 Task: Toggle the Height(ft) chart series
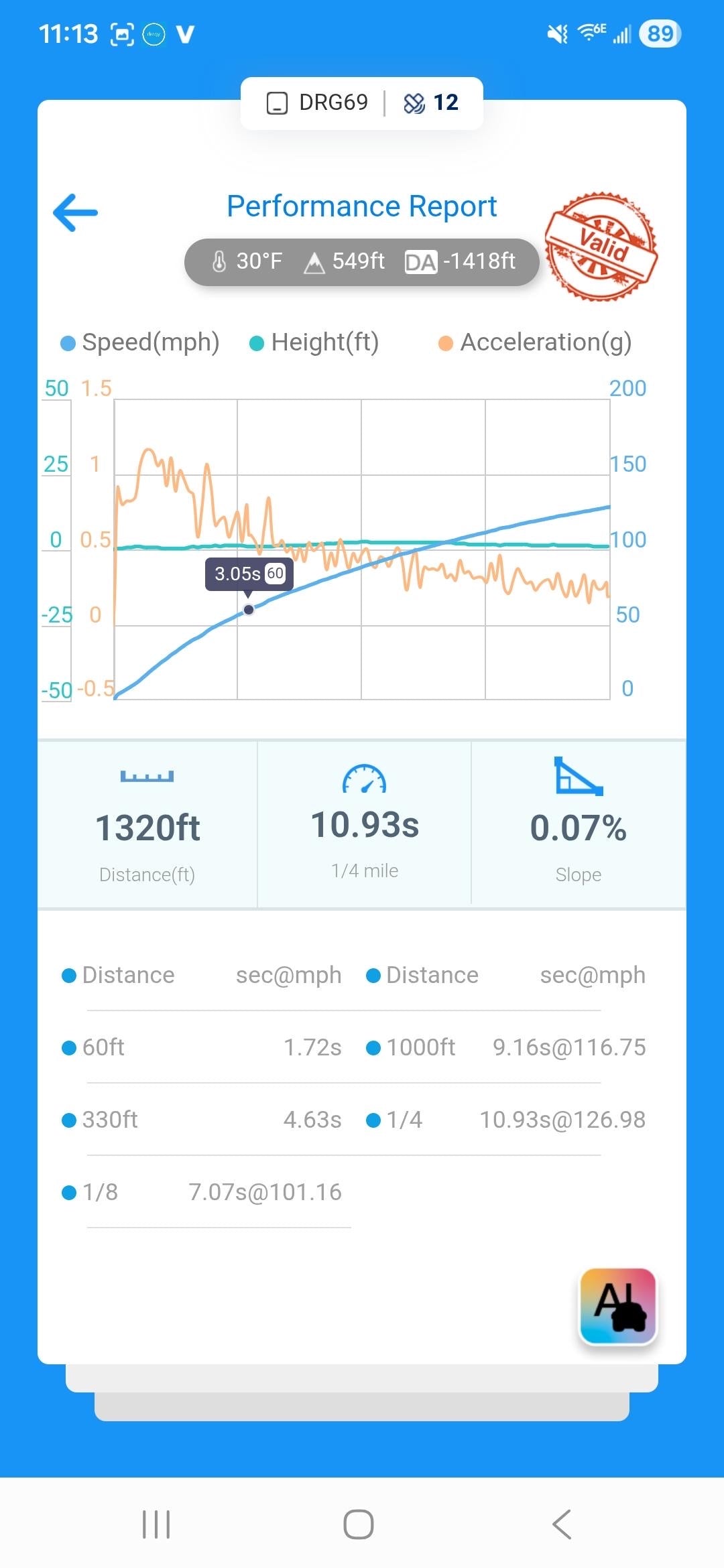coord(314,342)
